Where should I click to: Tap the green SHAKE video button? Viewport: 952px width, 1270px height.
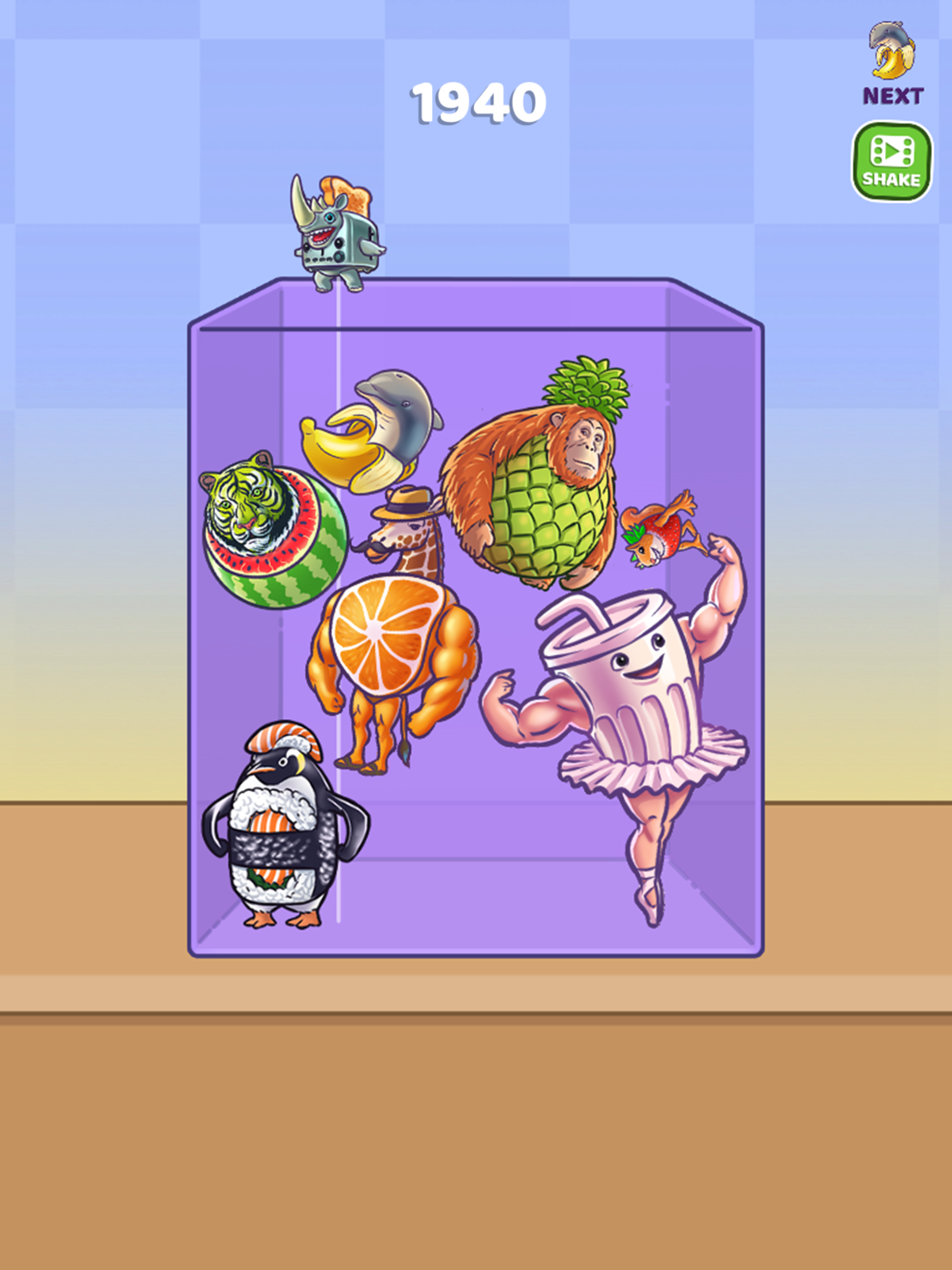tap(891, 162)
